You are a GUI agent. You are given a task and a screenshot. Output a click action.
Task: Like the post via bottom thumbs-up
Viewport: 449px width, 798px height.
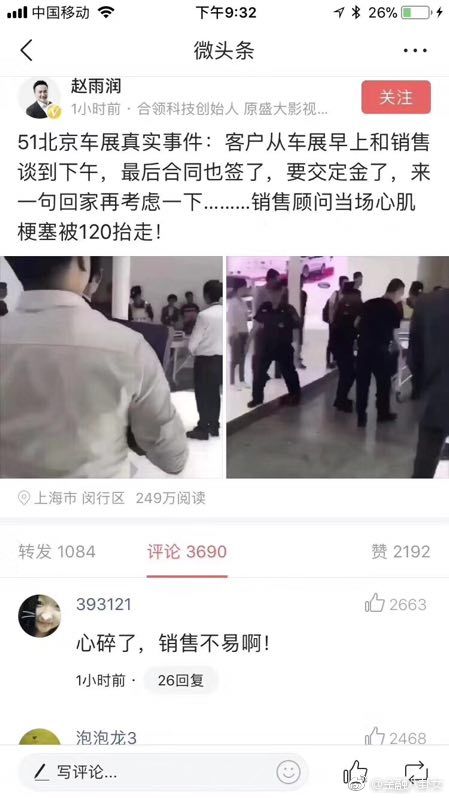(x=355, y=773)
